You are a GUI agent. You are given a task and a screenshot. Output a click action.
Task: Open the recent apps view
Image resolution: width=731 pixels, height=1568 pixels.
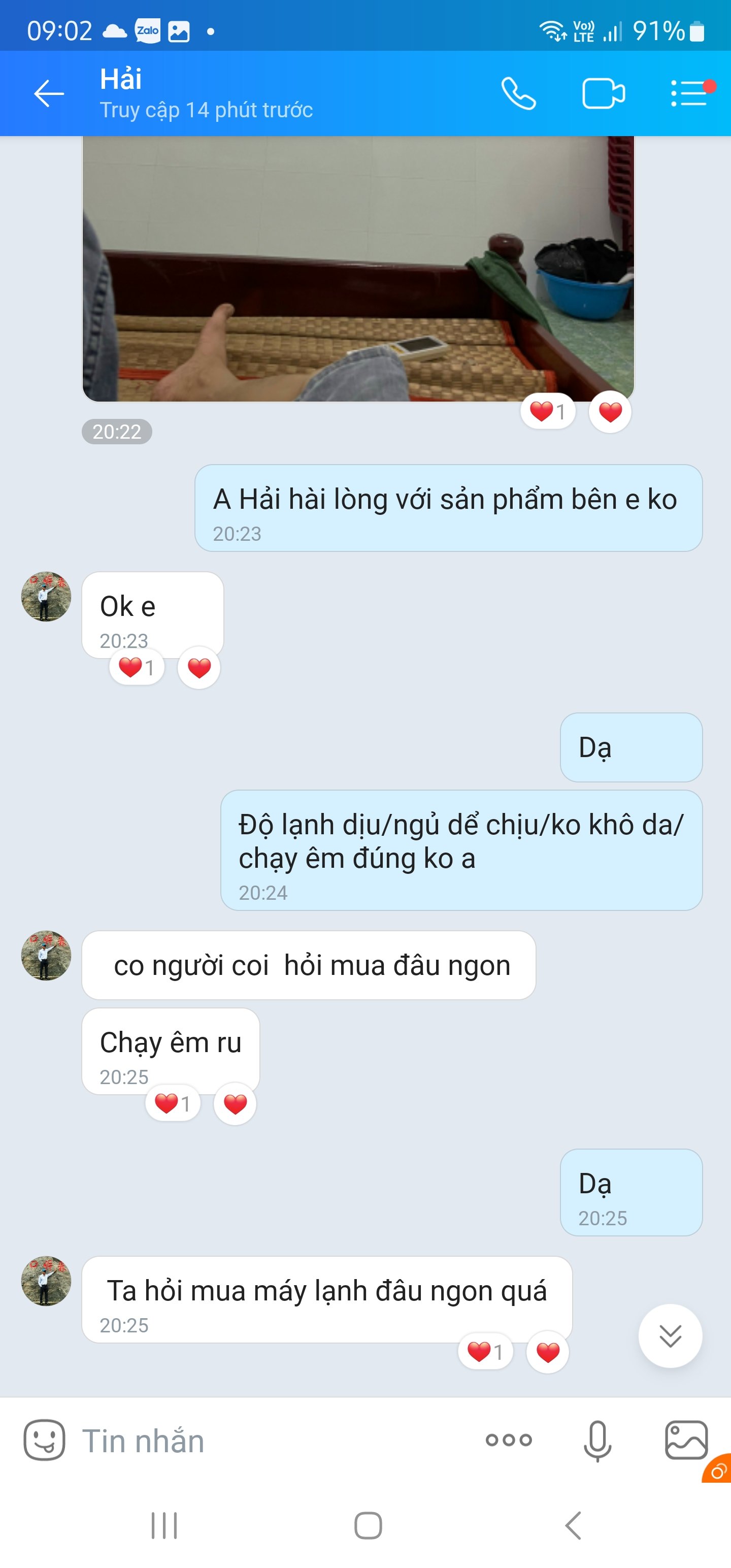point(164,1525)
